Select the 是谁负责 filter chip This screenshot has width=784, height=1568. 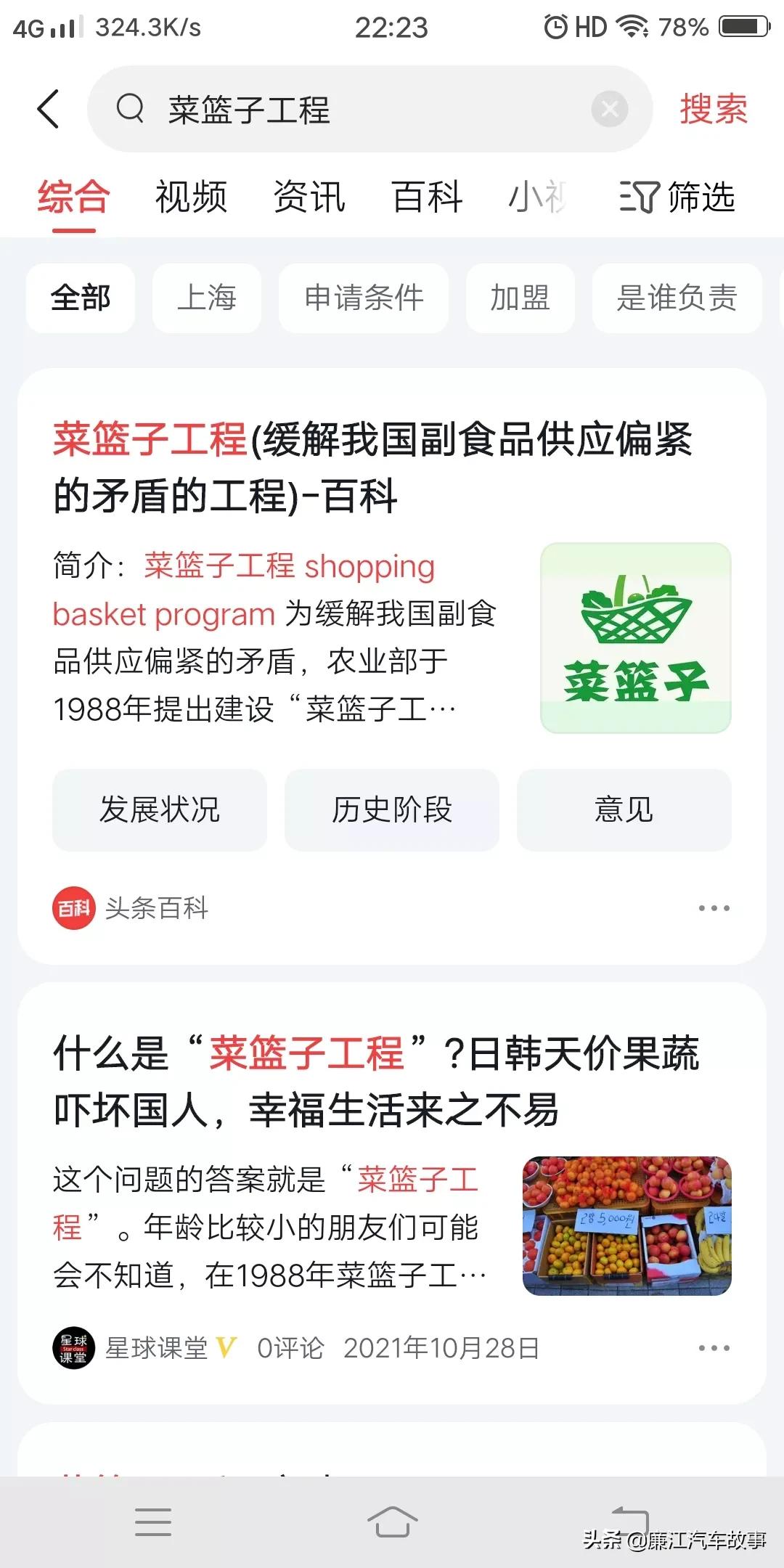coord(677,298)
